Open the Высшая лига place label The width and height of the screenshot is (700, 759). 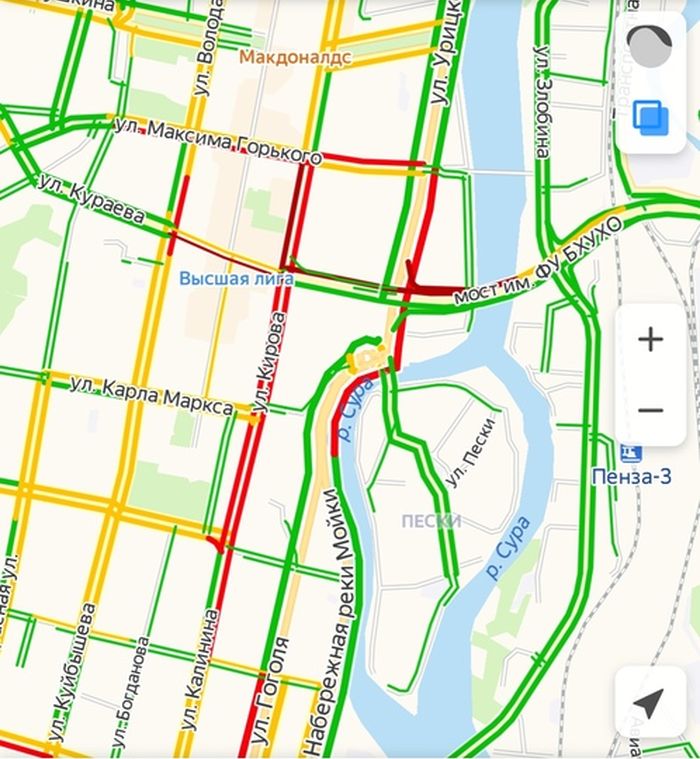(237, 279)
